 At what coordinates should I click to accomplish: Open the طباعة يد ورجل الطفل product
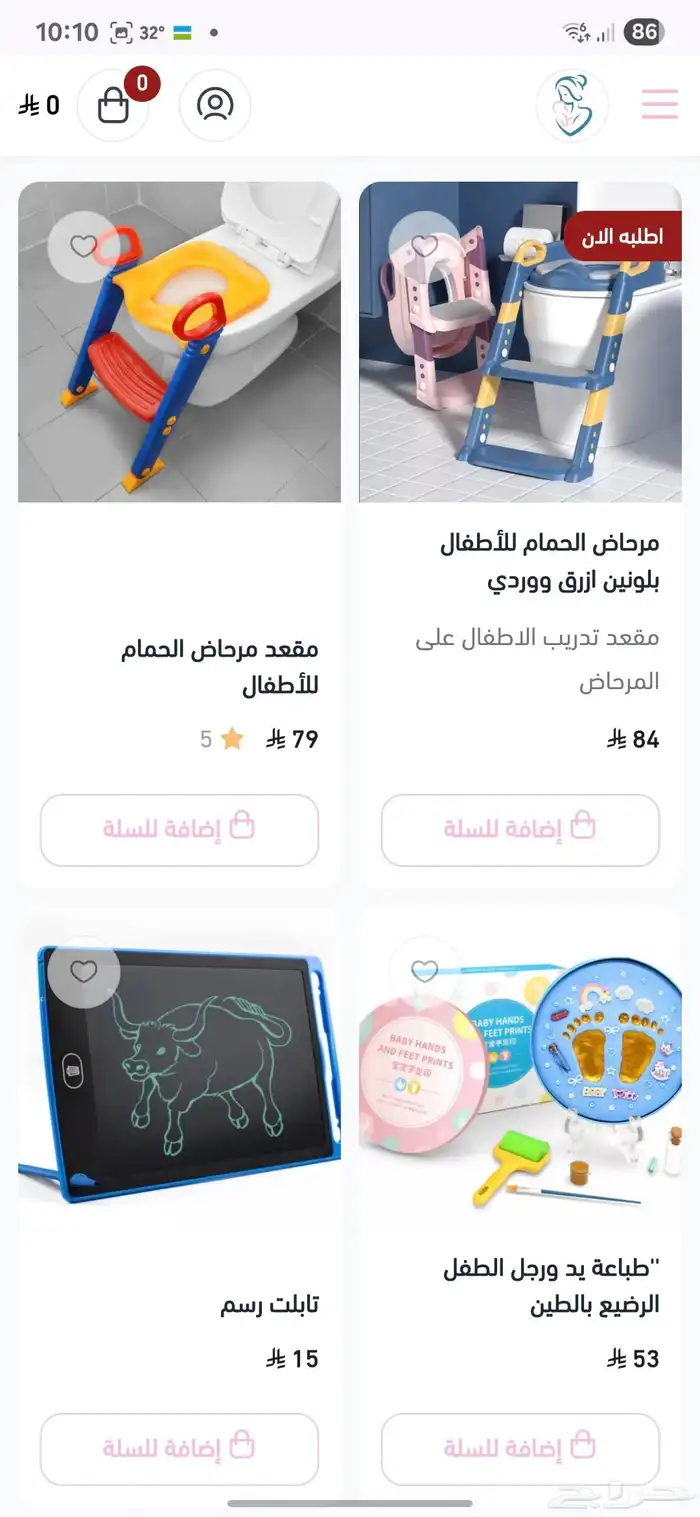pyautogui.click(x=551, y=1287)
